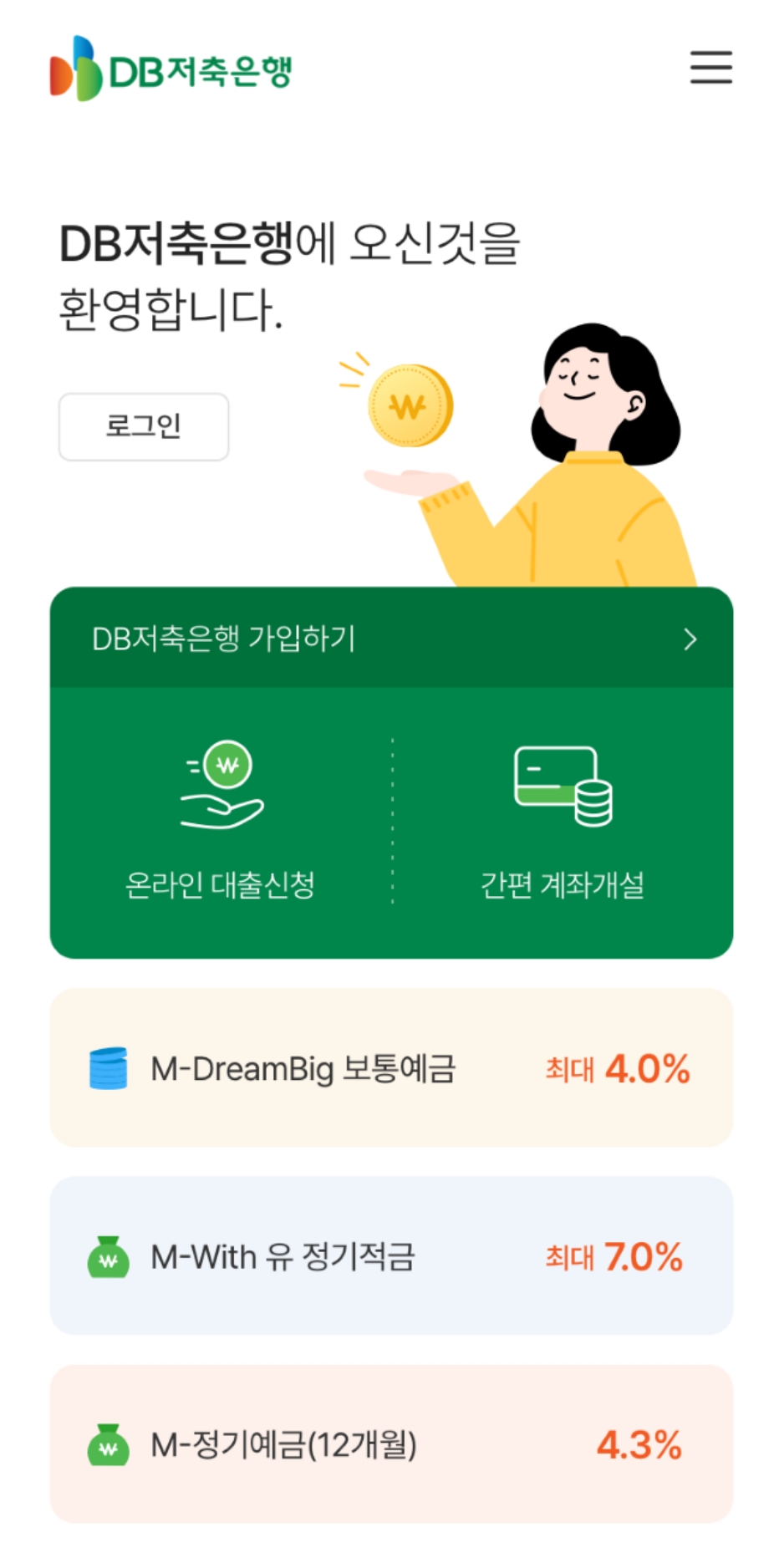
Task: Click the money bag icon beside M-With 유 정기적금
Action: (107, 1256)
